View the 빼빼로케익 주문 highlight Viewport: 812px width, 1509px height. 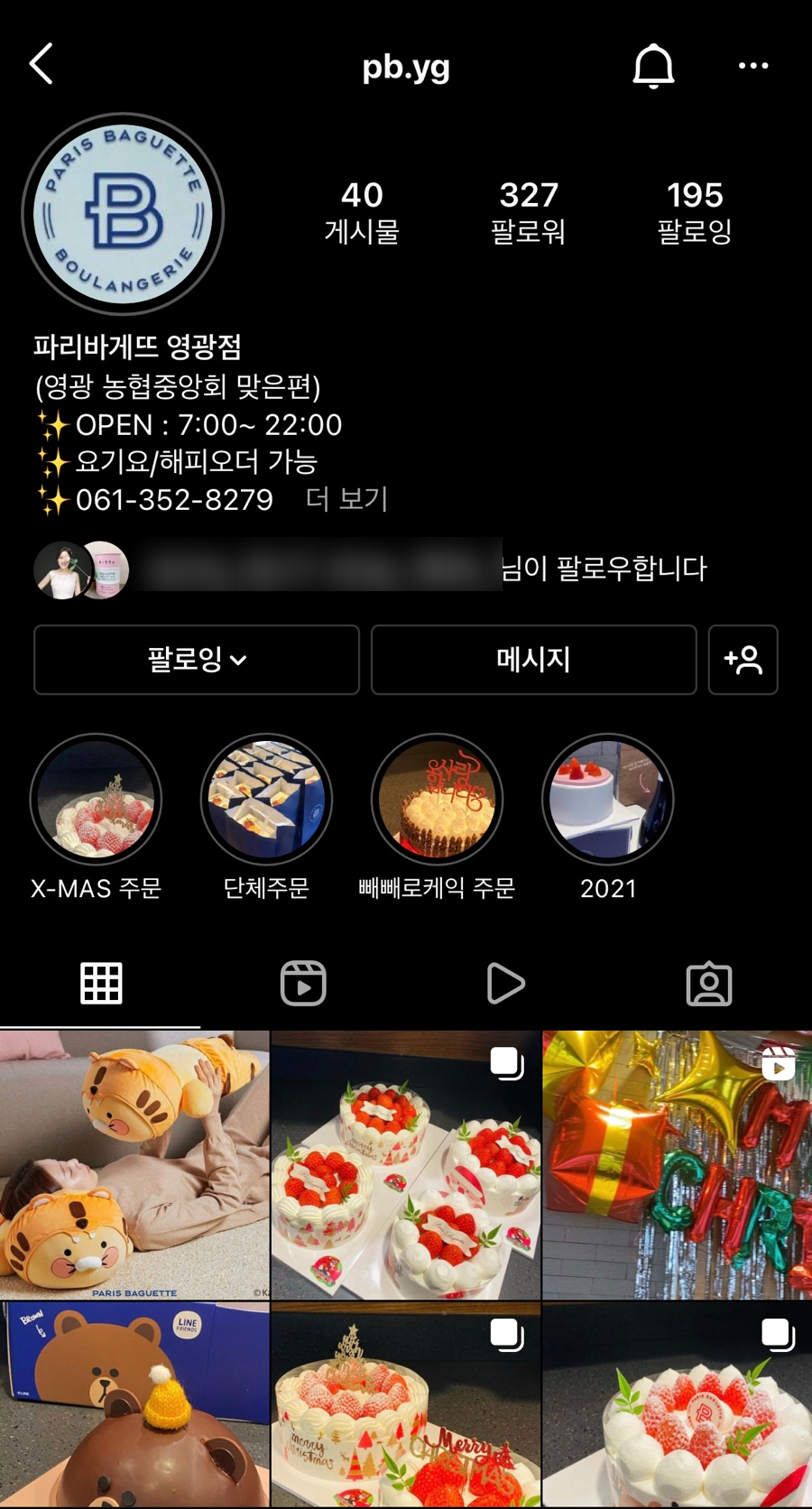pos(437,800)
